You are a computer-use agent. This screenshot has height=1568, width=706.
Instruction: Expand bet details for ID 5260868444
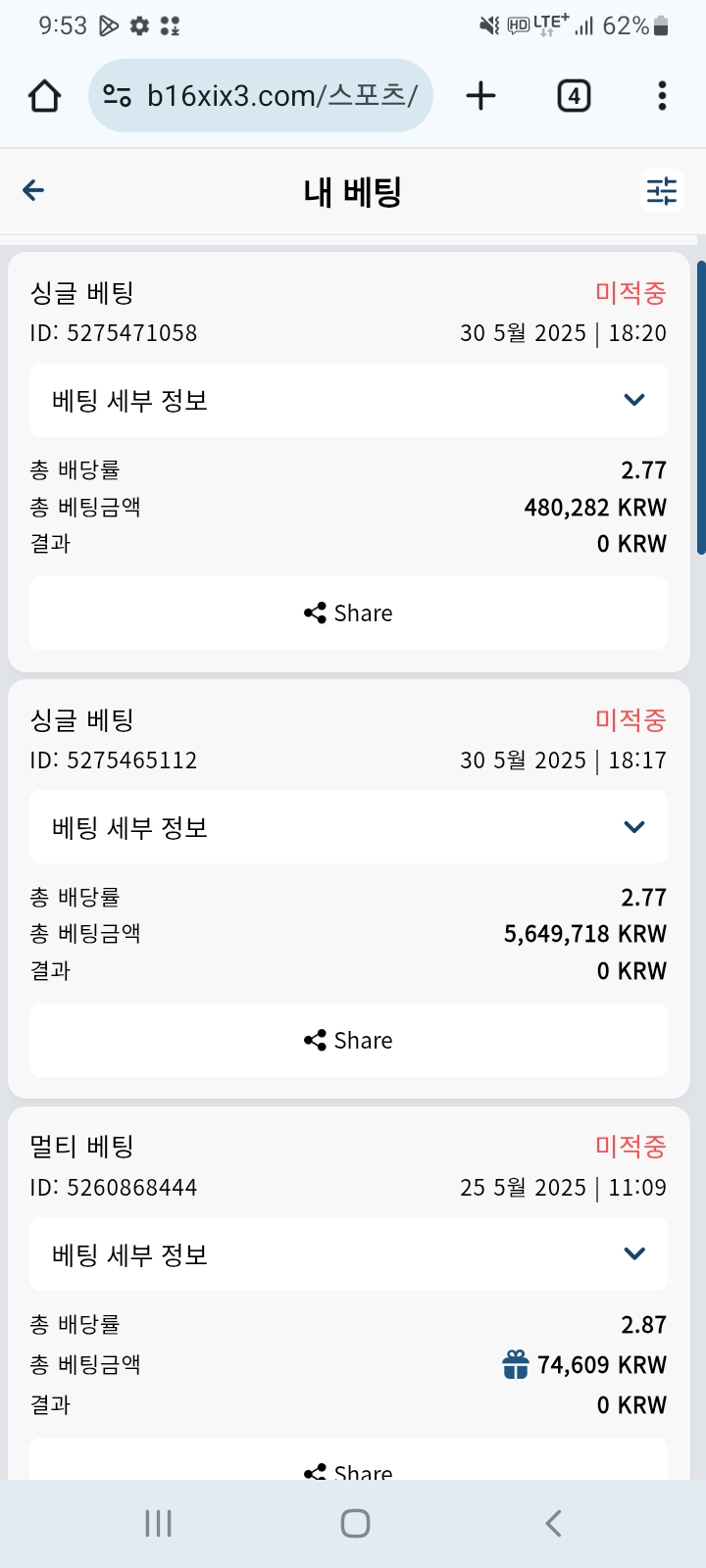coord(348,1254)
